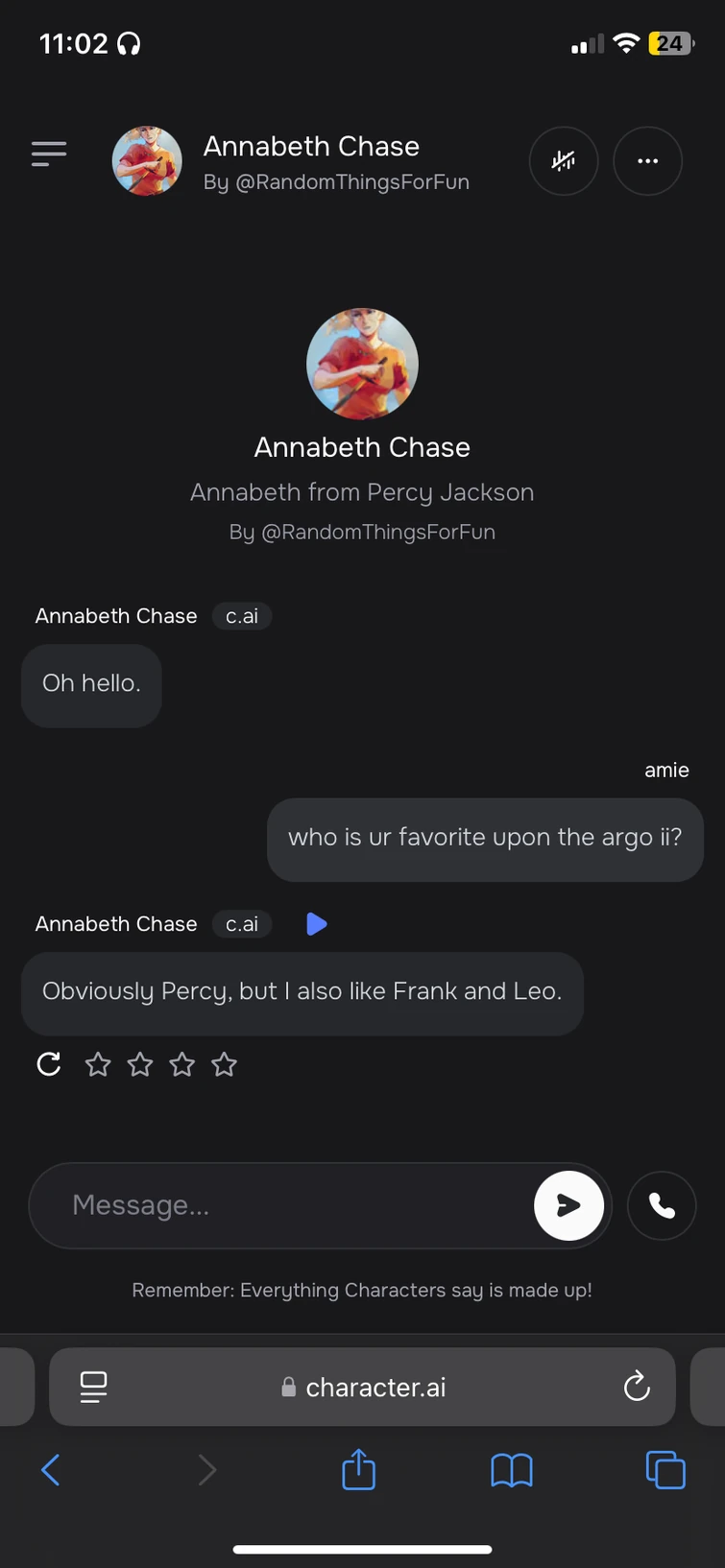Open Annabeth Chase's header avatar
Screen dimensions: 725x1568
(147, 161)
